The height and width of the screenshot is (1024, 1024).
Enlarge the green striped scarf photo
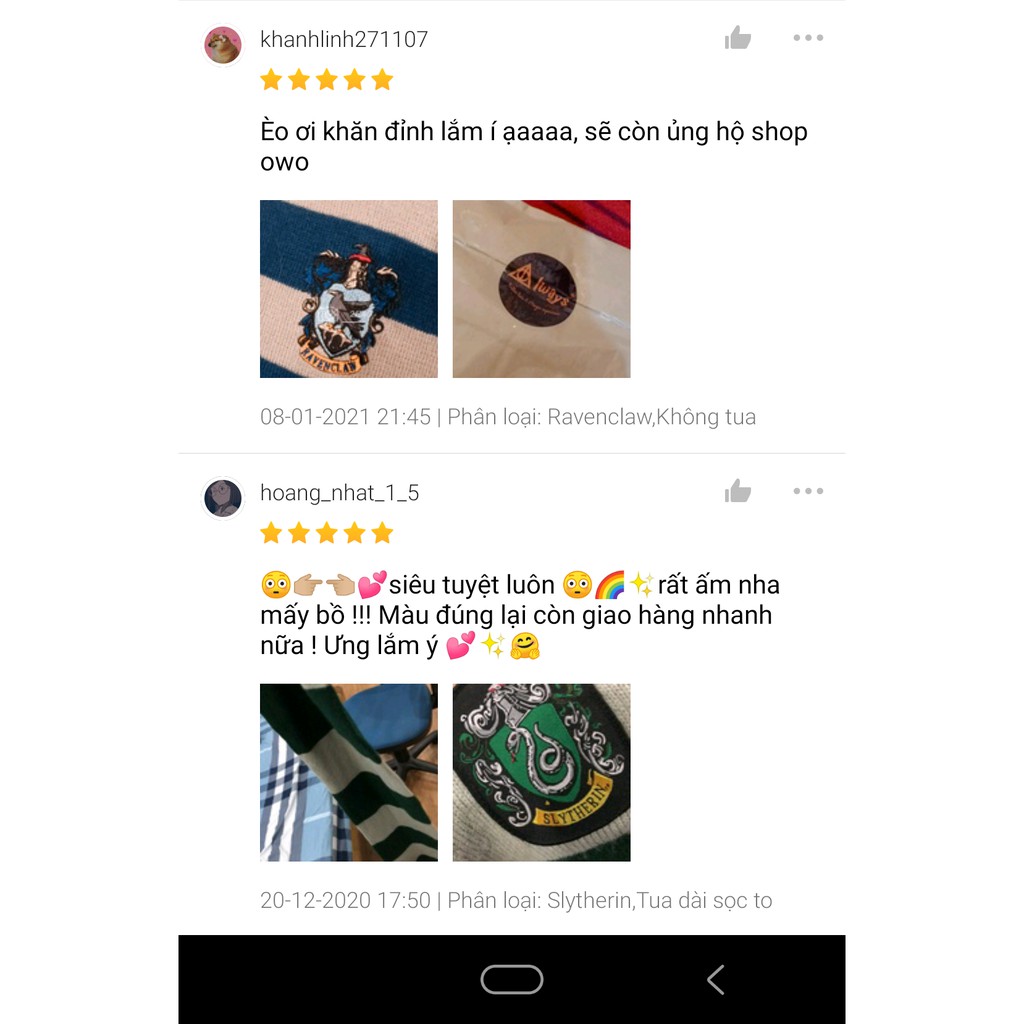(349, 772)
